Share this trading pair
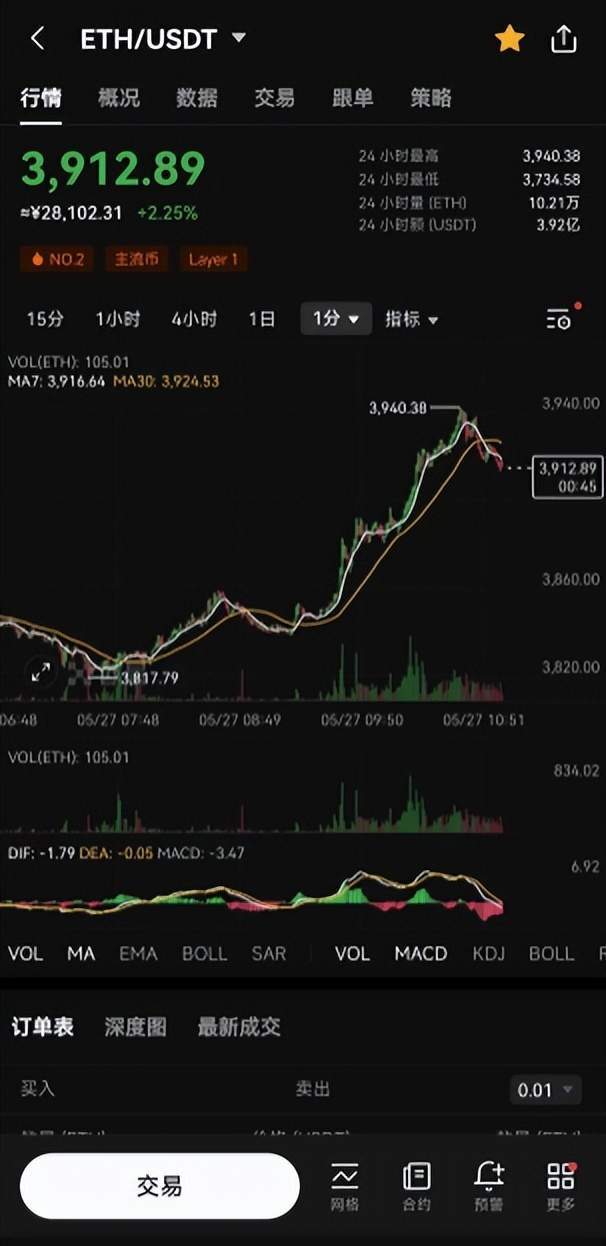Image resolution: width=606 pixels, height=1246 pixels. tap(564, 39)
